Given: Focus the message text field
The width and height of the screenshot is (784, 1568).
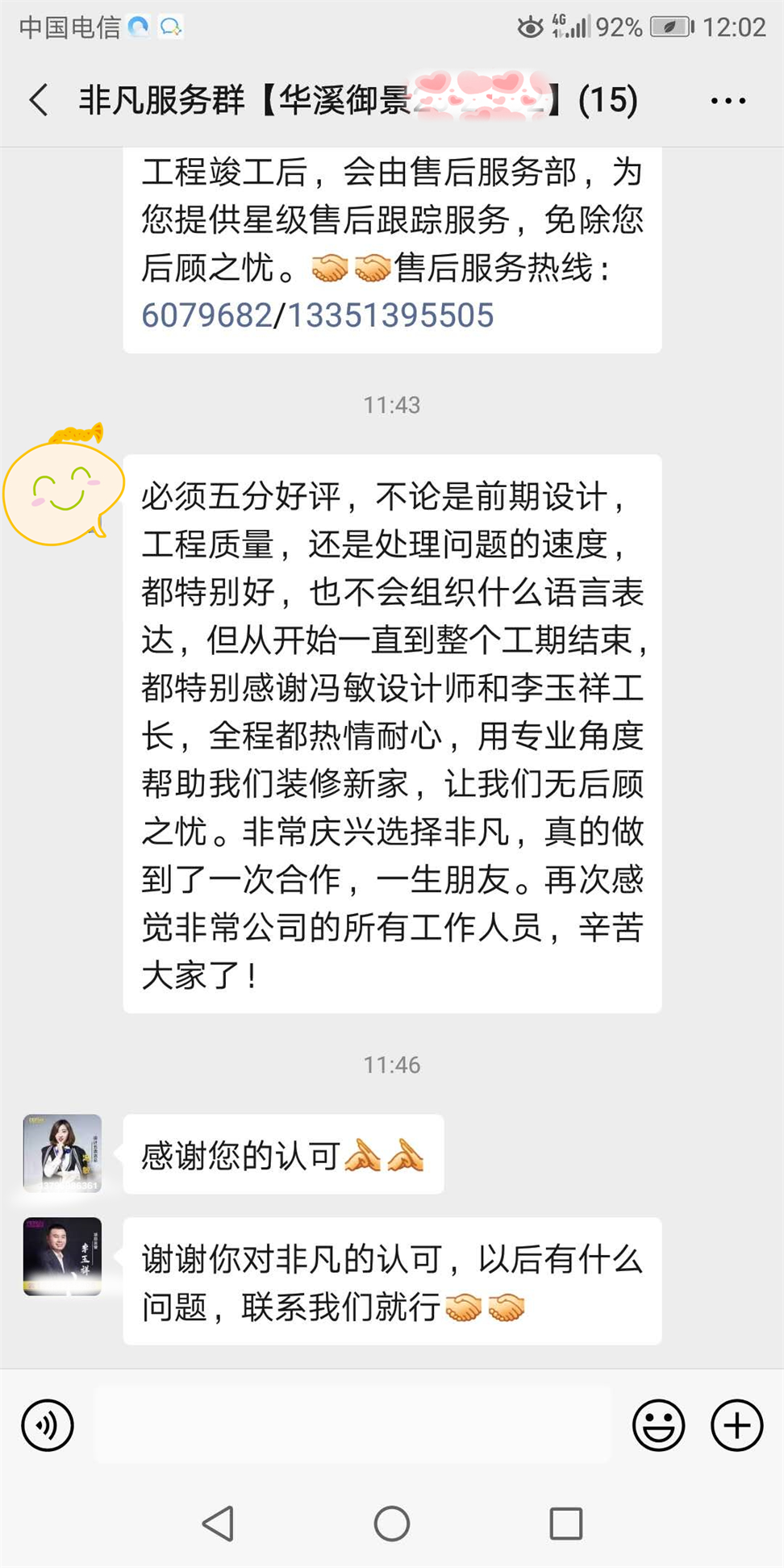Looking at the screenshot, I should [352, 1425].
